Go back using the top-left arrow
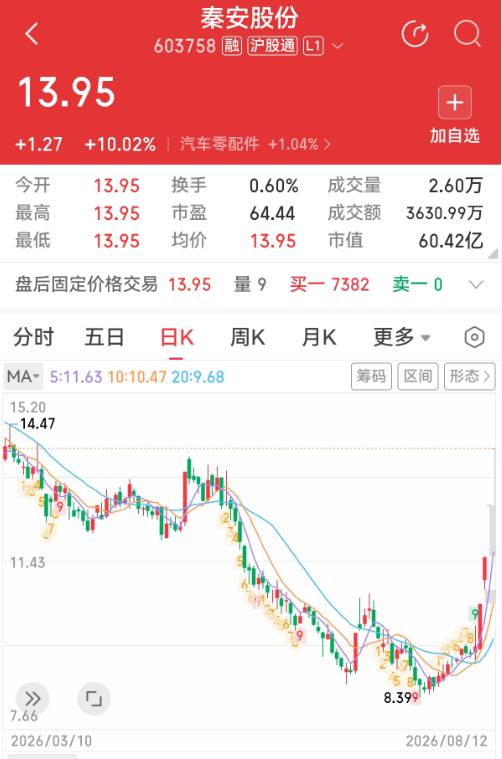502x759 pixels. [x=32, y=34]
